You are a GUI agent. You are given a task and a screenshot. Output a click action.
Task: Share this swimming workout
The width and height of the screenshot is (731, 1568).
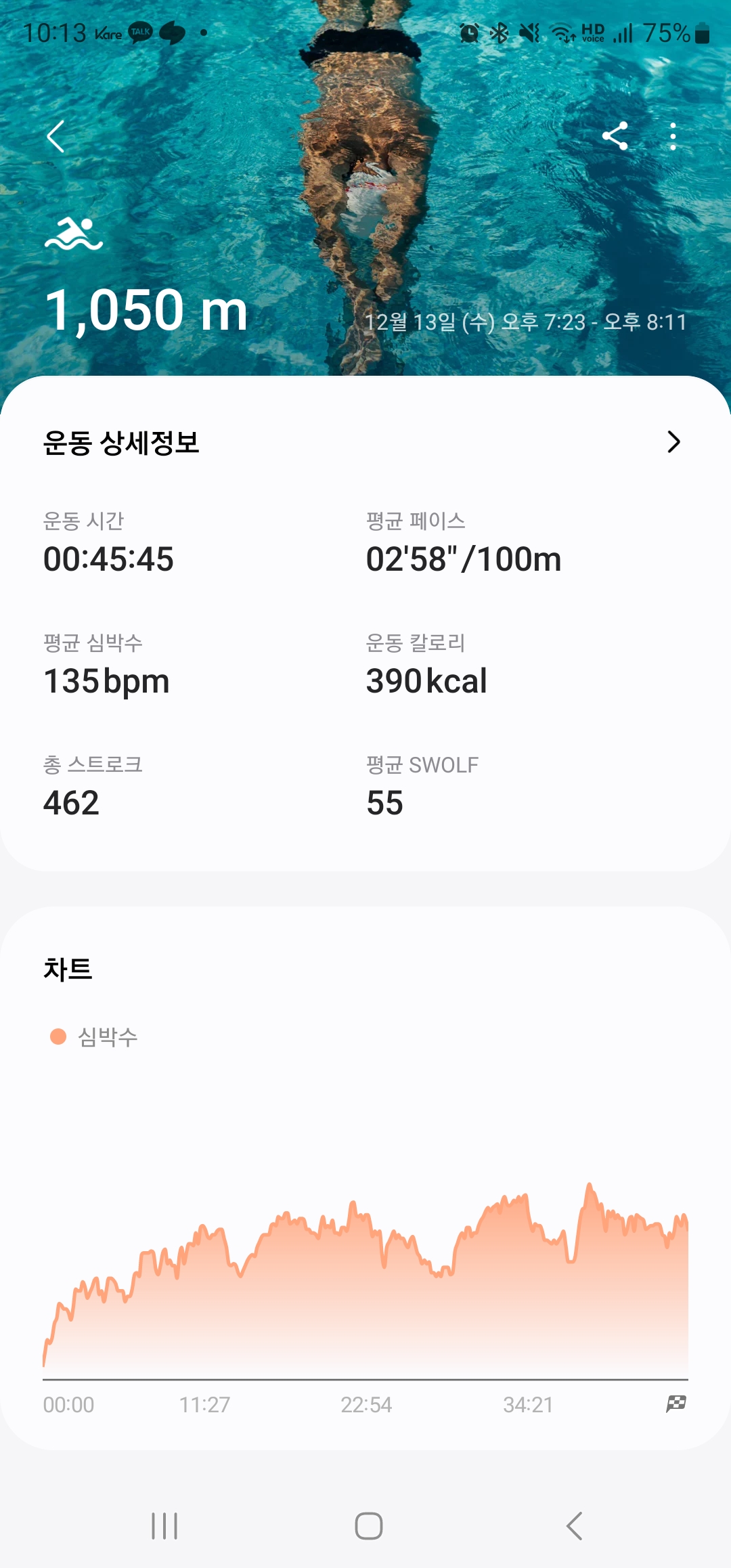(x=615, y=137)
